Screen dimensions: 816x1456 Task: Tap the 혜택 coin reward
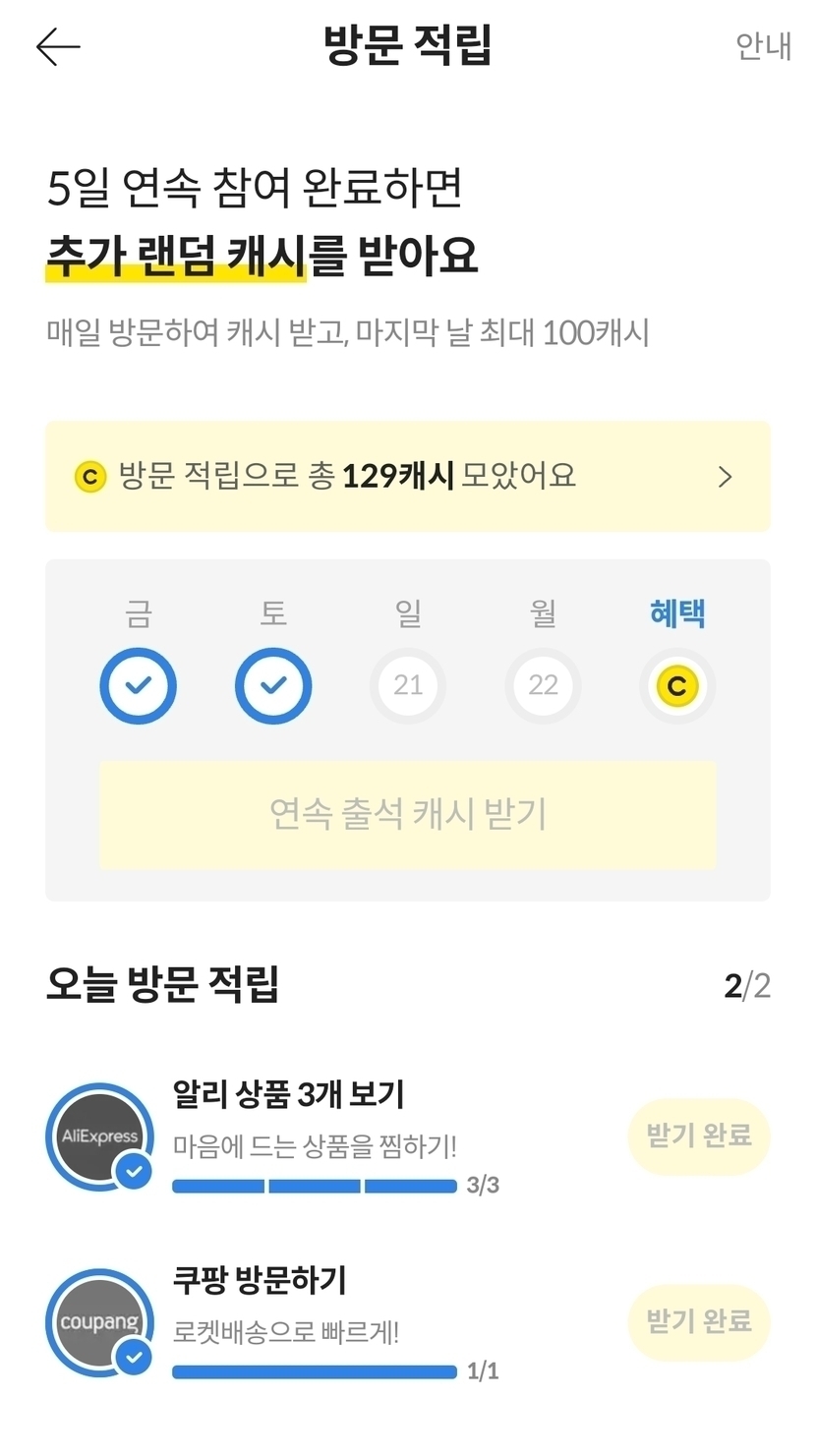click(x=677, y=685)
